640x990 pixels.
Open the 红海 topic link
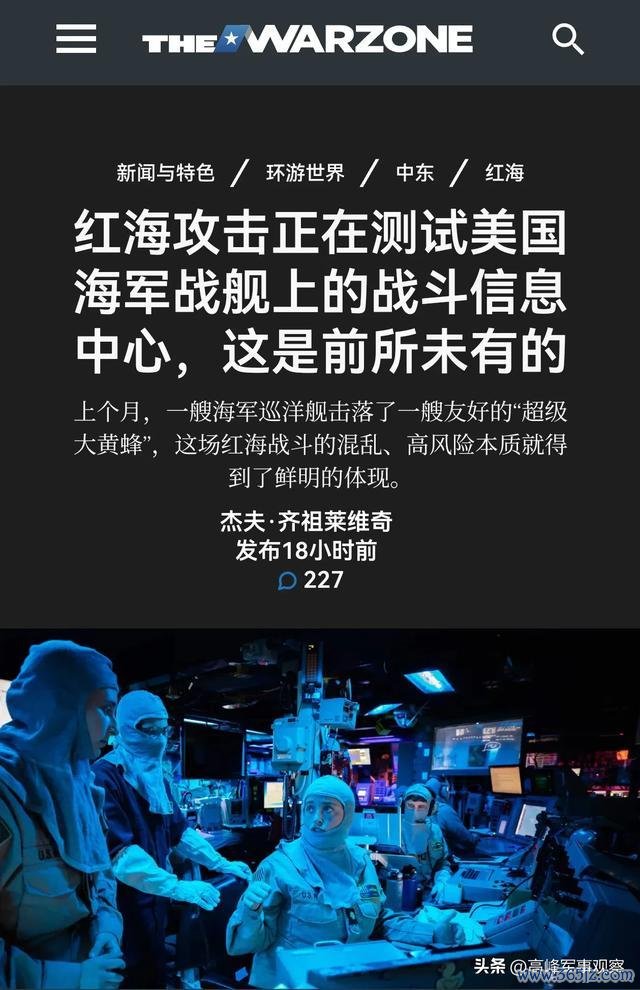[x=504, y=172]
